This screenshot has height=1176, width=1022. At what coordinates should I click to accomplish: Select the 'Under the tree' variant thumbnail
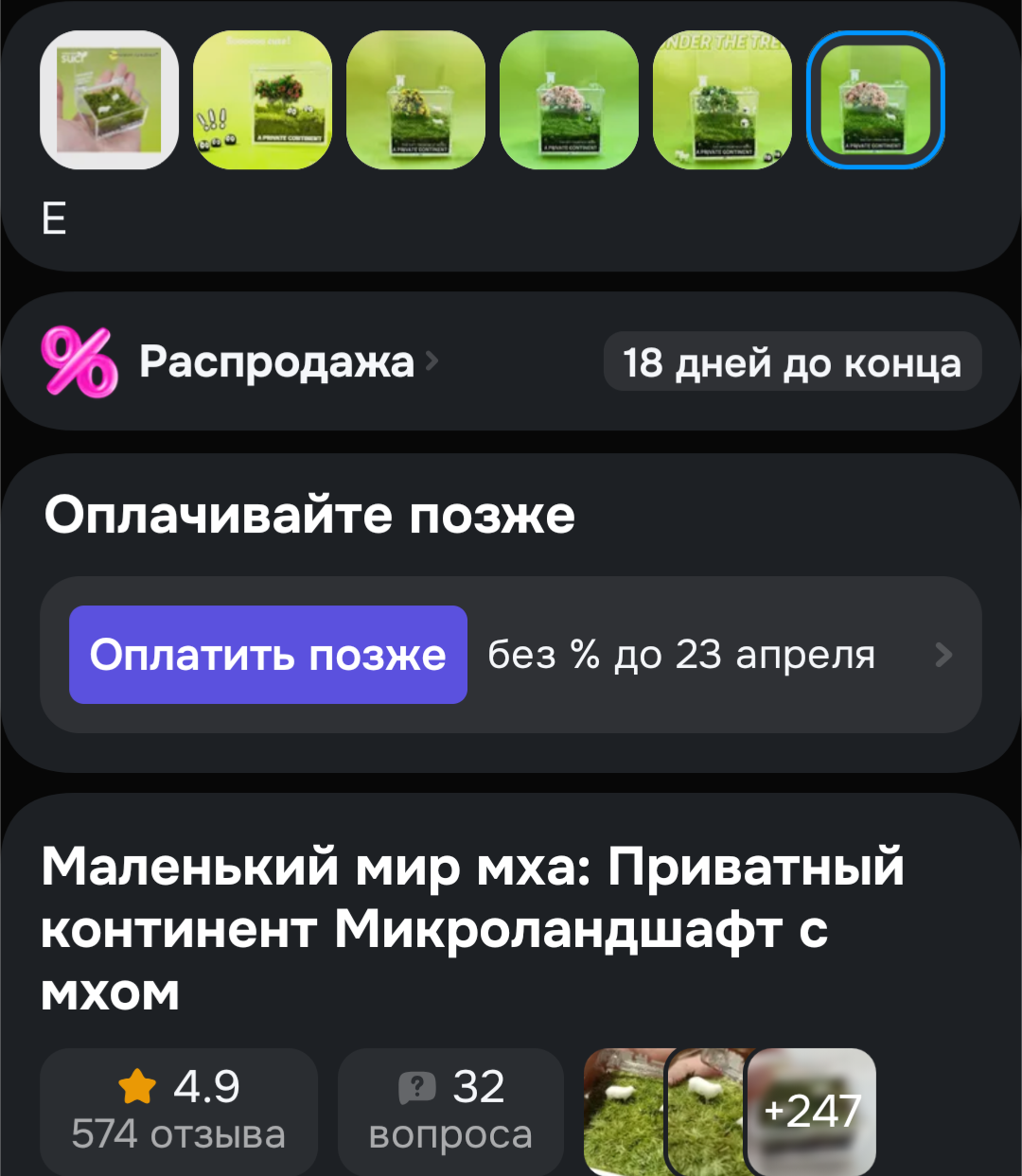722,100
